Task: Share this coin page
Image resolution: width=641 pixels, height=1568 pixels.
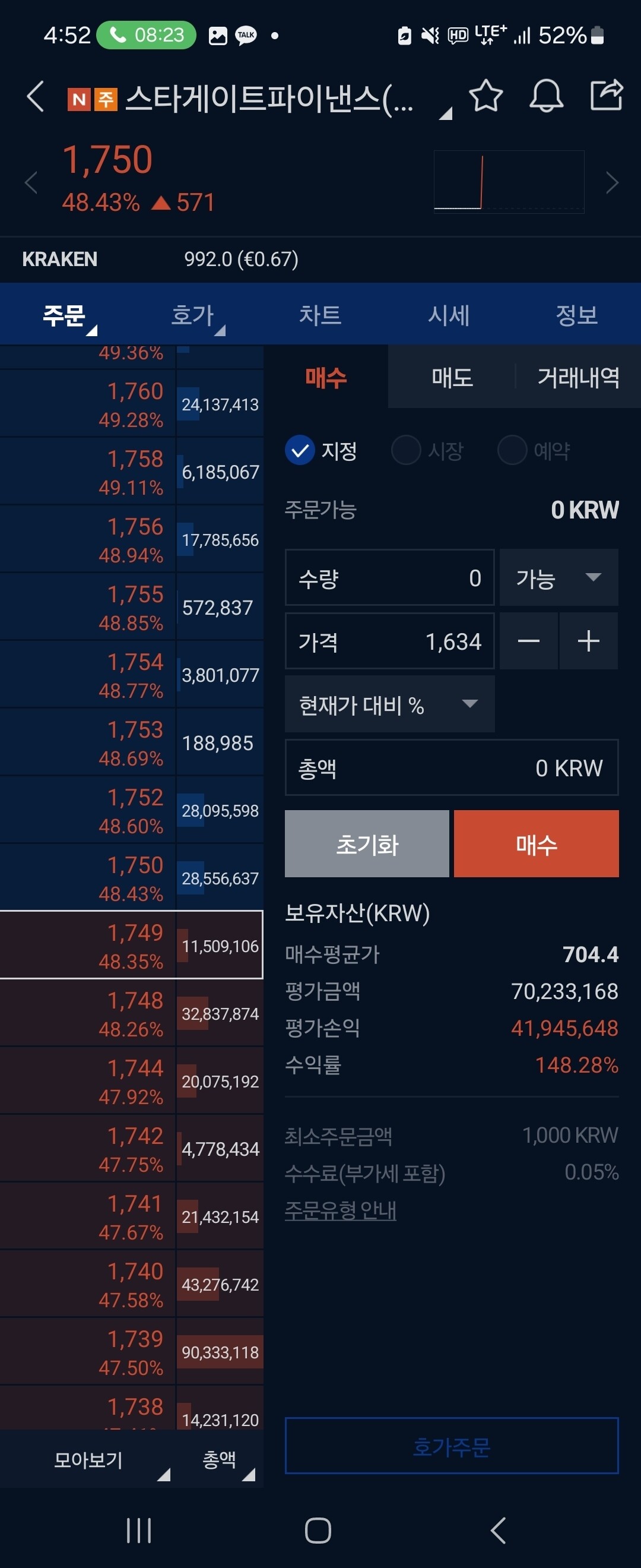Action: click(607, 95)
